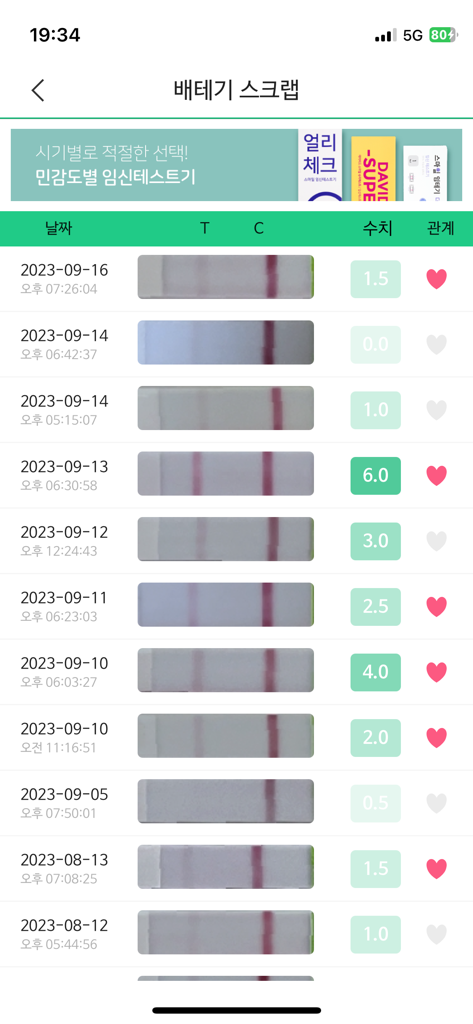Open the test strip photo for 2023-09-10 오후 06:03:27
The image size is (473, 1024).
tap(226, 670)
